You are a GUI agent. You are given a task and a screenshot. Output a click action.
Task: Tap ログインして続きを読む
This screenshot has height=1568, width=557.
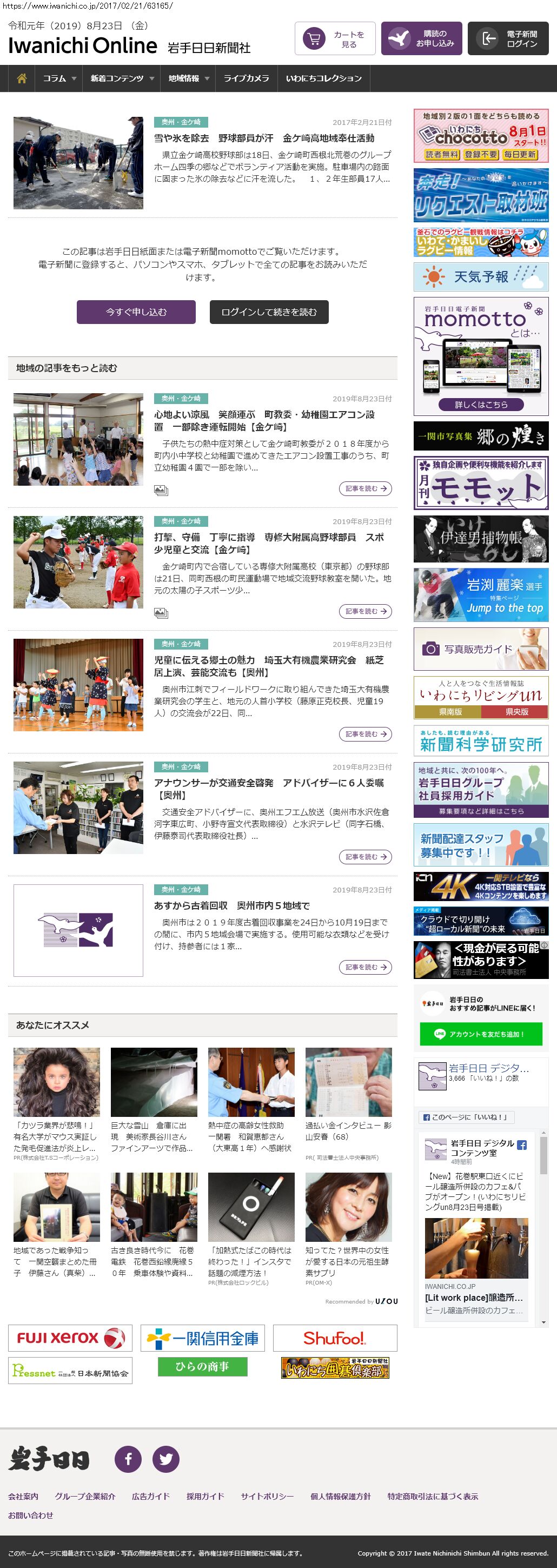click(269, 312)
